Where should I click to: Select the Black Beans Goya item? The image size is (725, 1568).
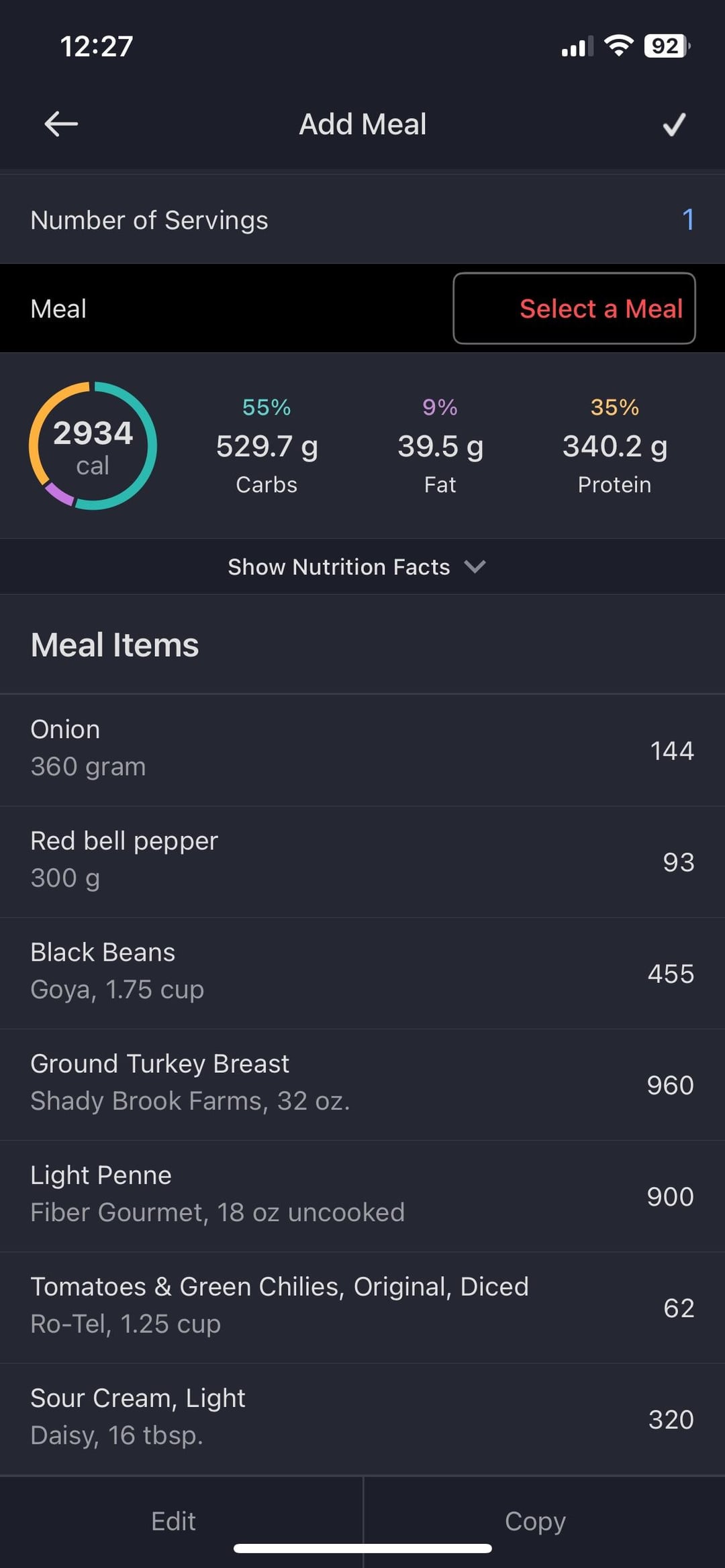[x=362, y=974]
